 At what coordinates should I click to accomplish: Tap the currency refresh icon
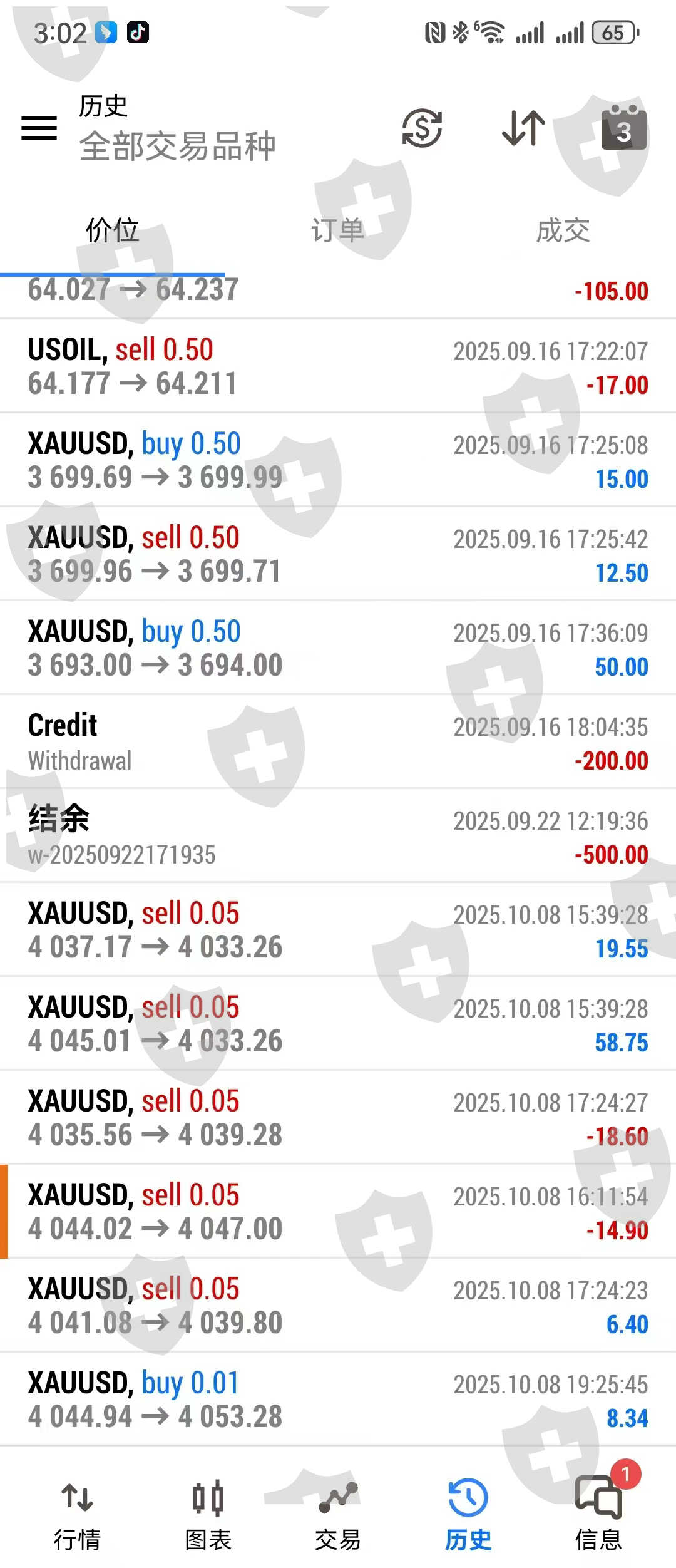(422, 128)
